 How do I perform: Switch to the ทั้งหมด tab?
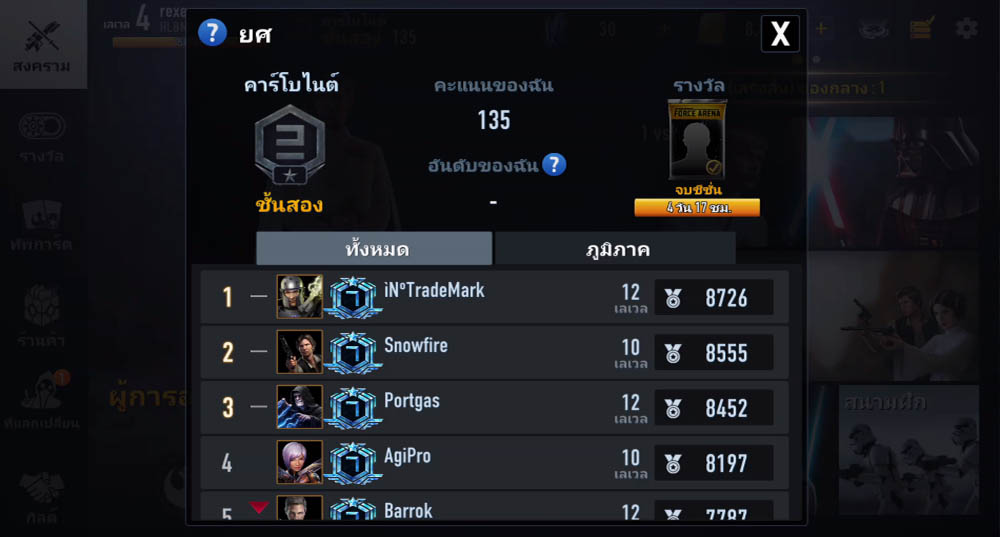click(374, 249)
